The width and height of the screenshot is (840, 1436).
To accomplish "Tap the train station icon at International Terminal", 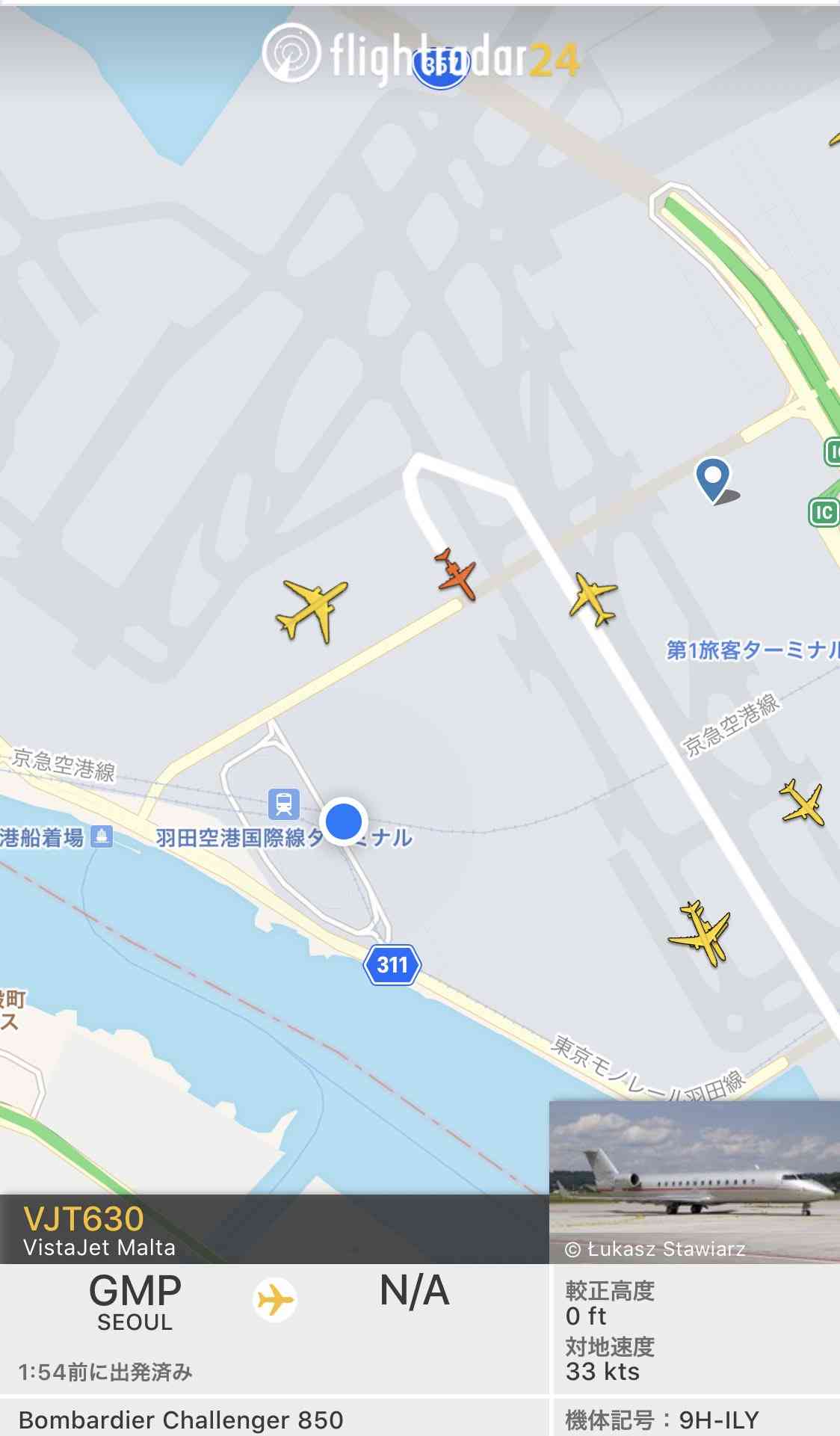I will (284, 804).
